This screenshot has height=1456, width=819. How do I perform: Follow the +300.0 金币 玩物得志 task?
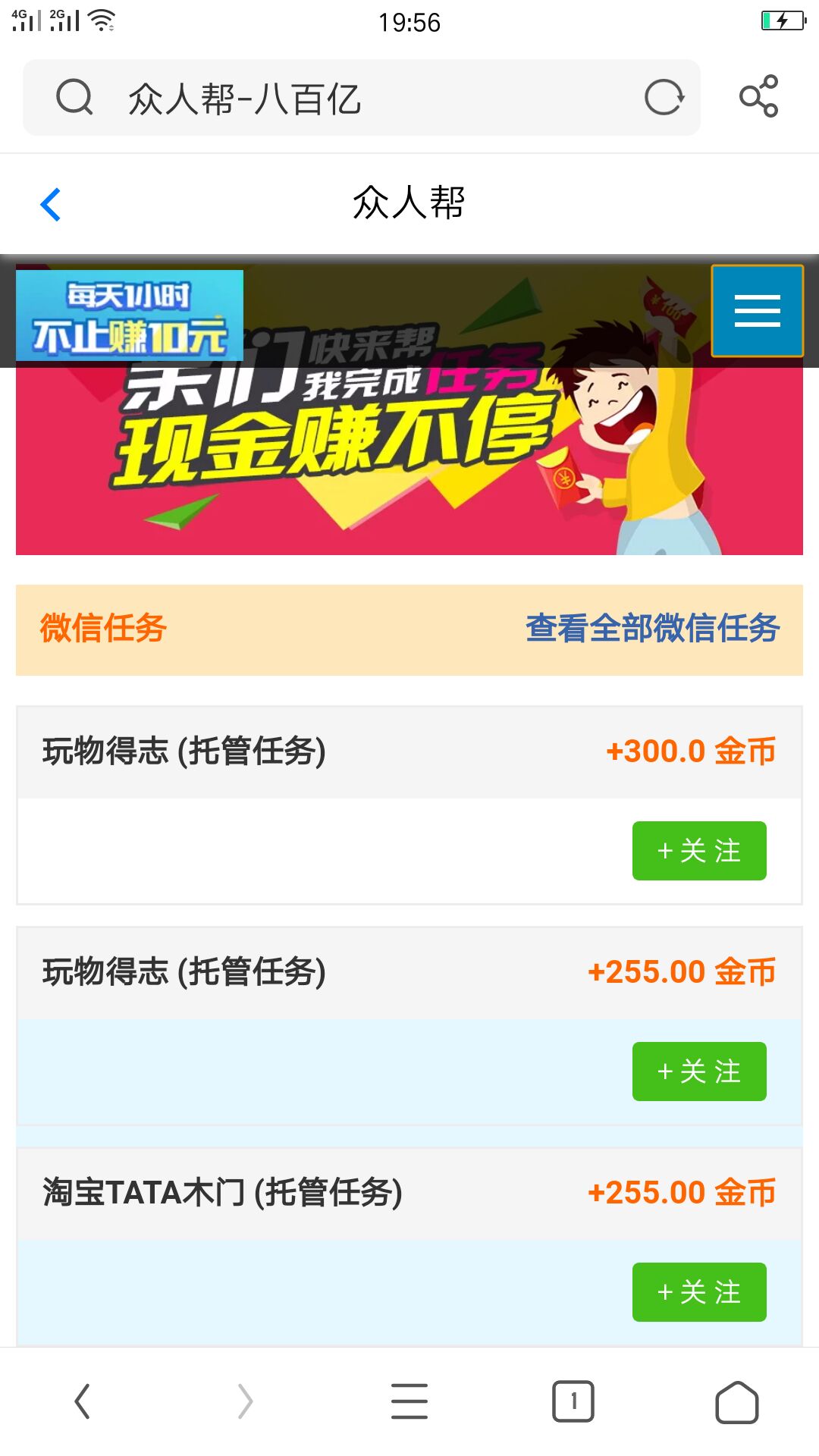[698, 851]
